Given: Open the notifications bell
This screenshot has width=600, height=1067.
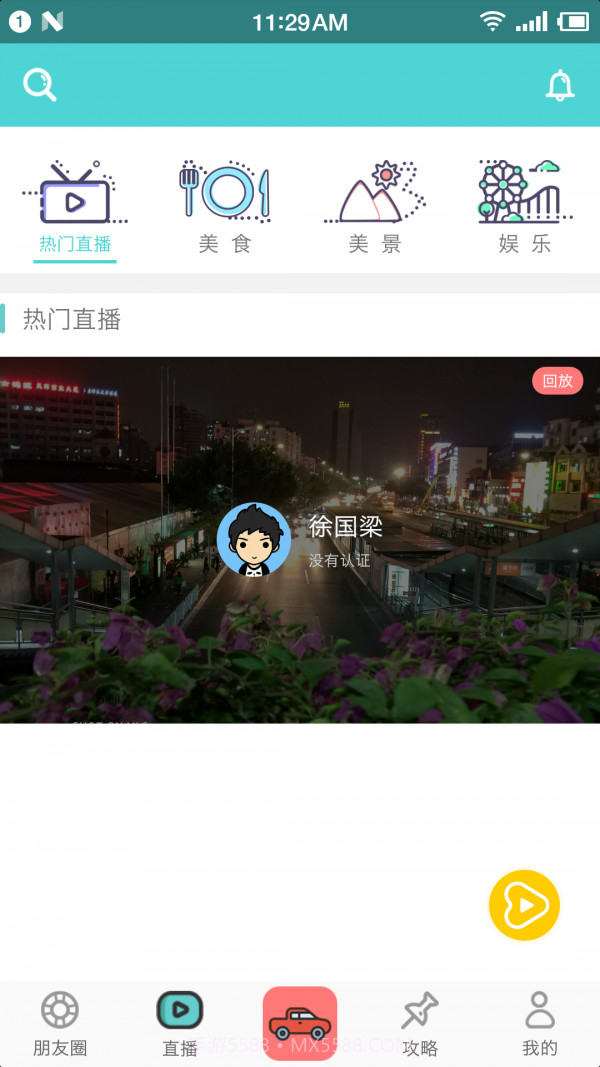Looking at the screenshot, I should [x=560, y=85].
